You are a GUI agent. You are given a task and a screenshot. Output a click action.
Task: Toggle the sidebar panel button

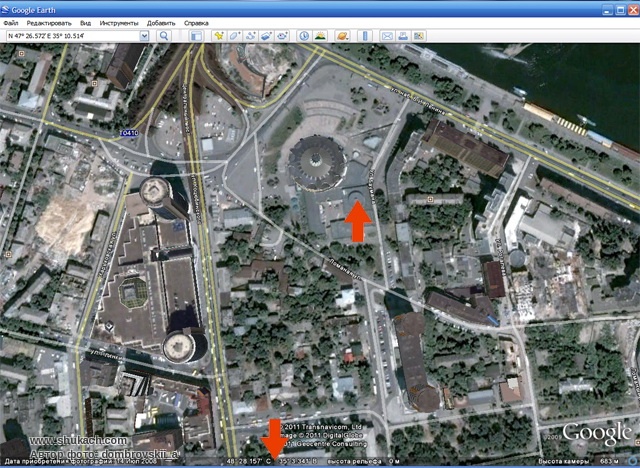click(197, 35)
